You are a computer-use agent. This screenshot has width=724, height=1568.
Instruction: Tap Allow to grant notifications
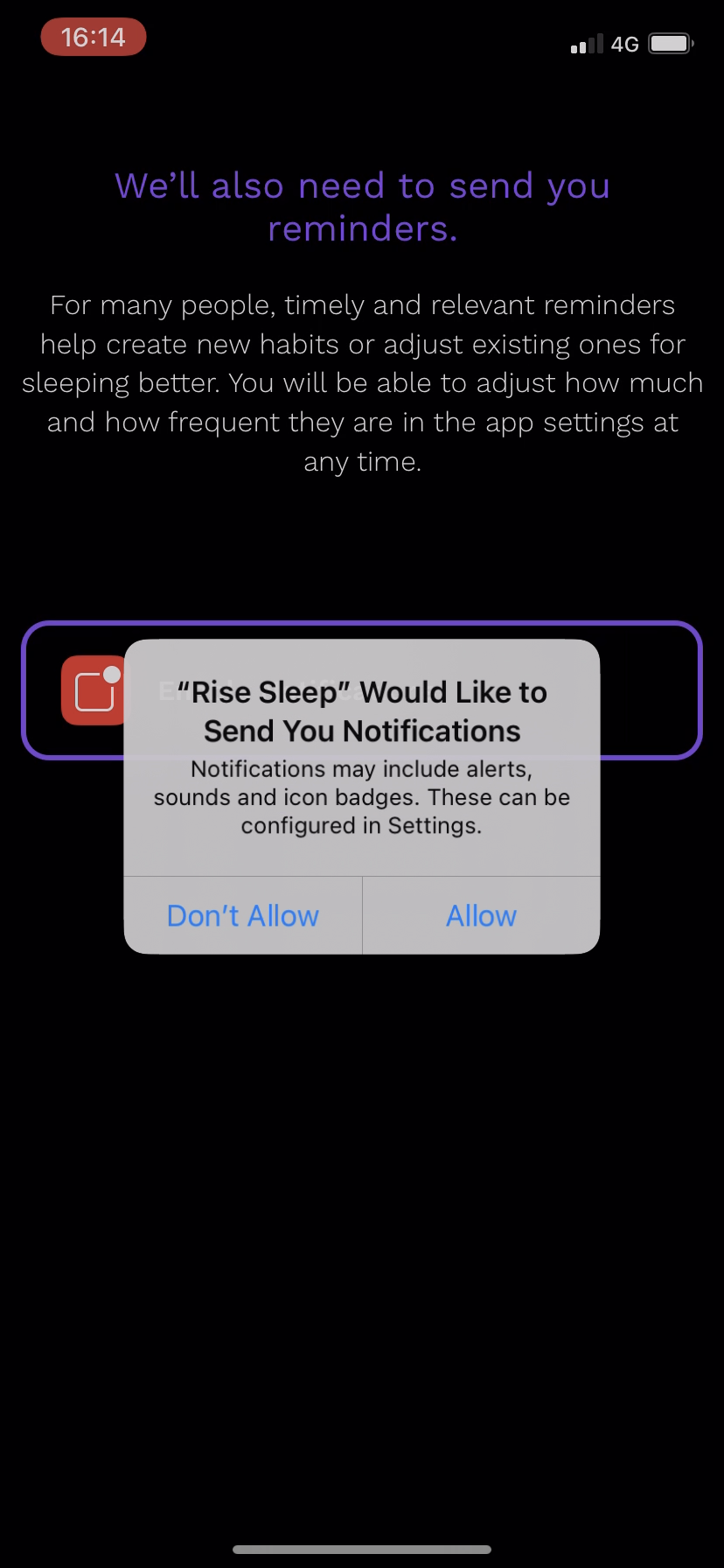tap(481, 914)
